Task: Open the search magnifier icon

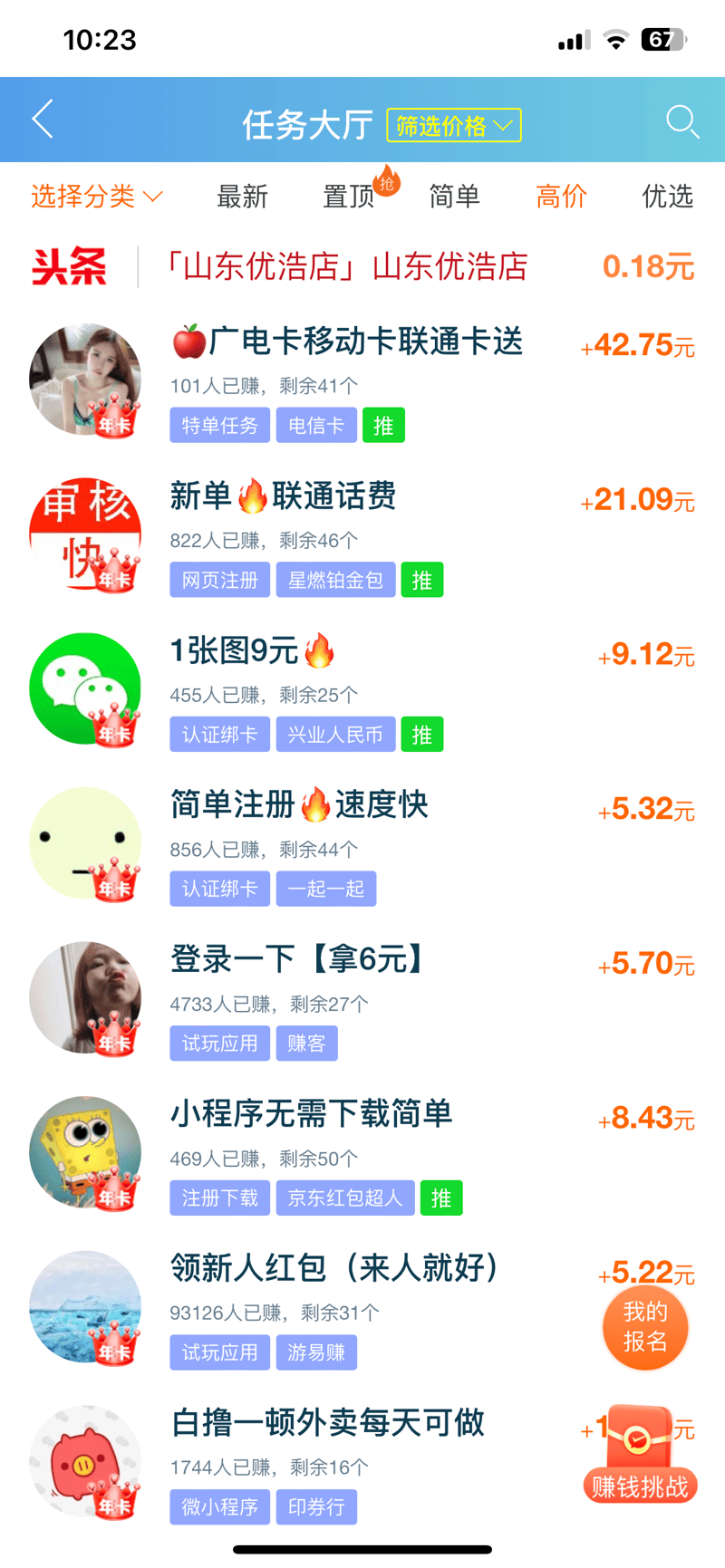Action: click(681, 121)
